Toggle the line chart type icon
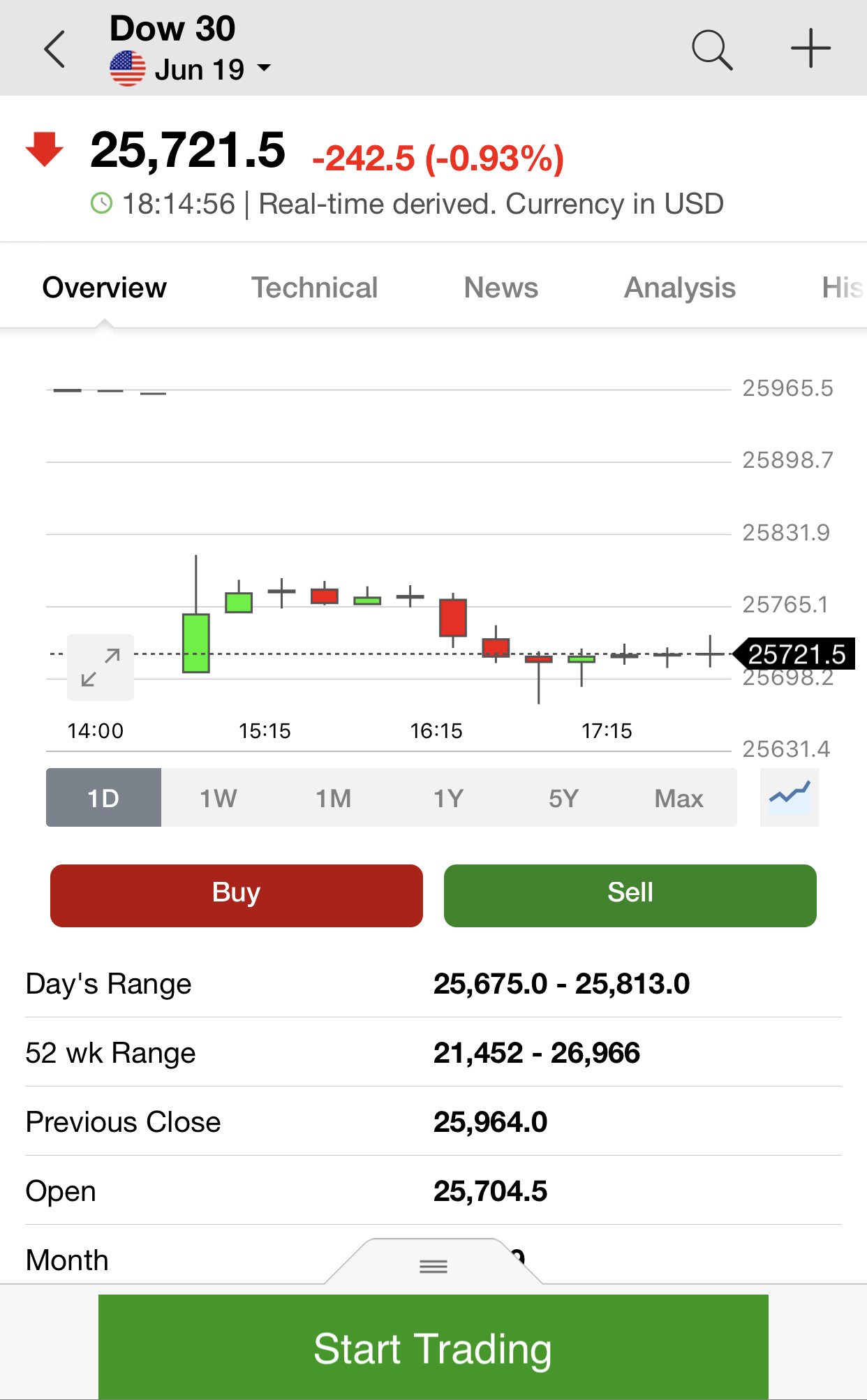This screenshot has width=867, height=1400. point(790,797)
